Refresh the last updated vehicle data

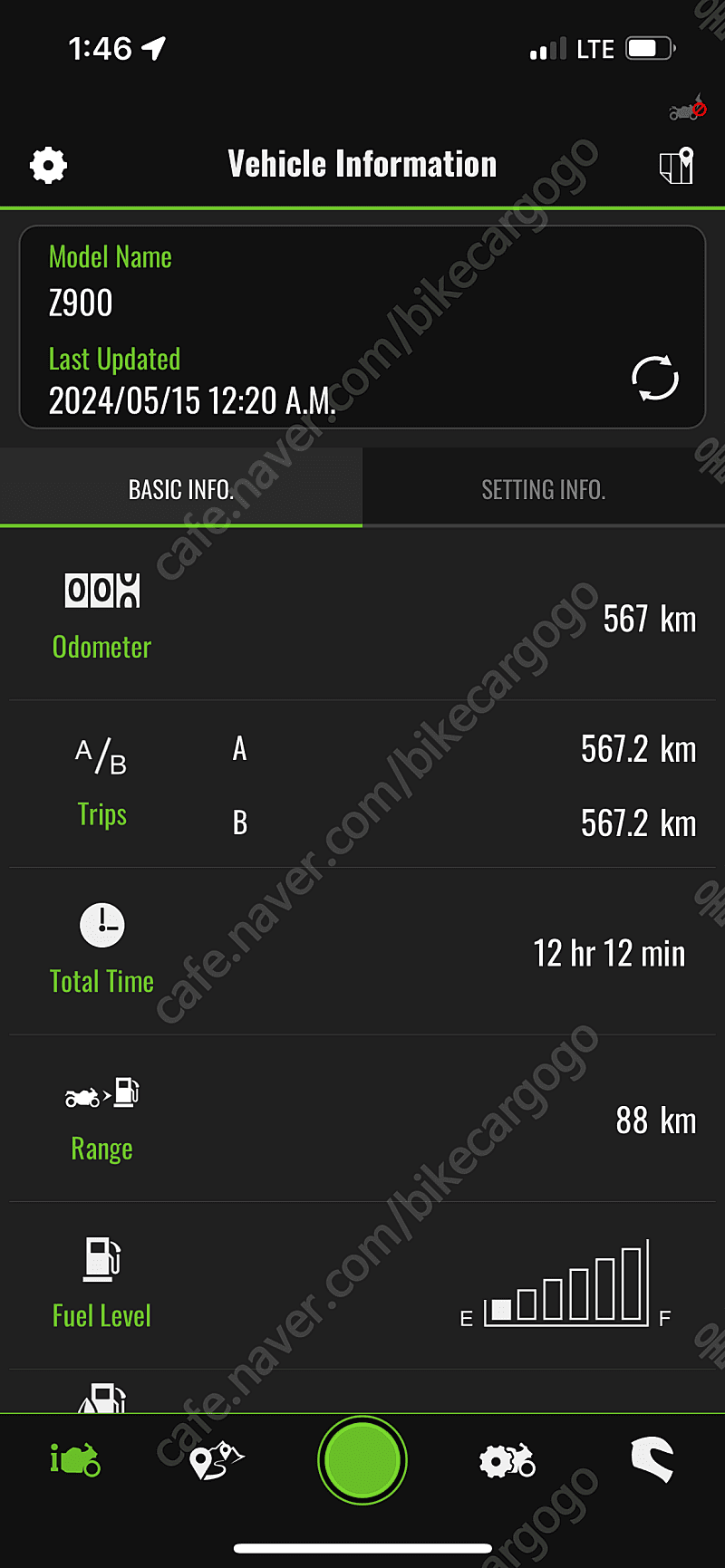[655, 378]
